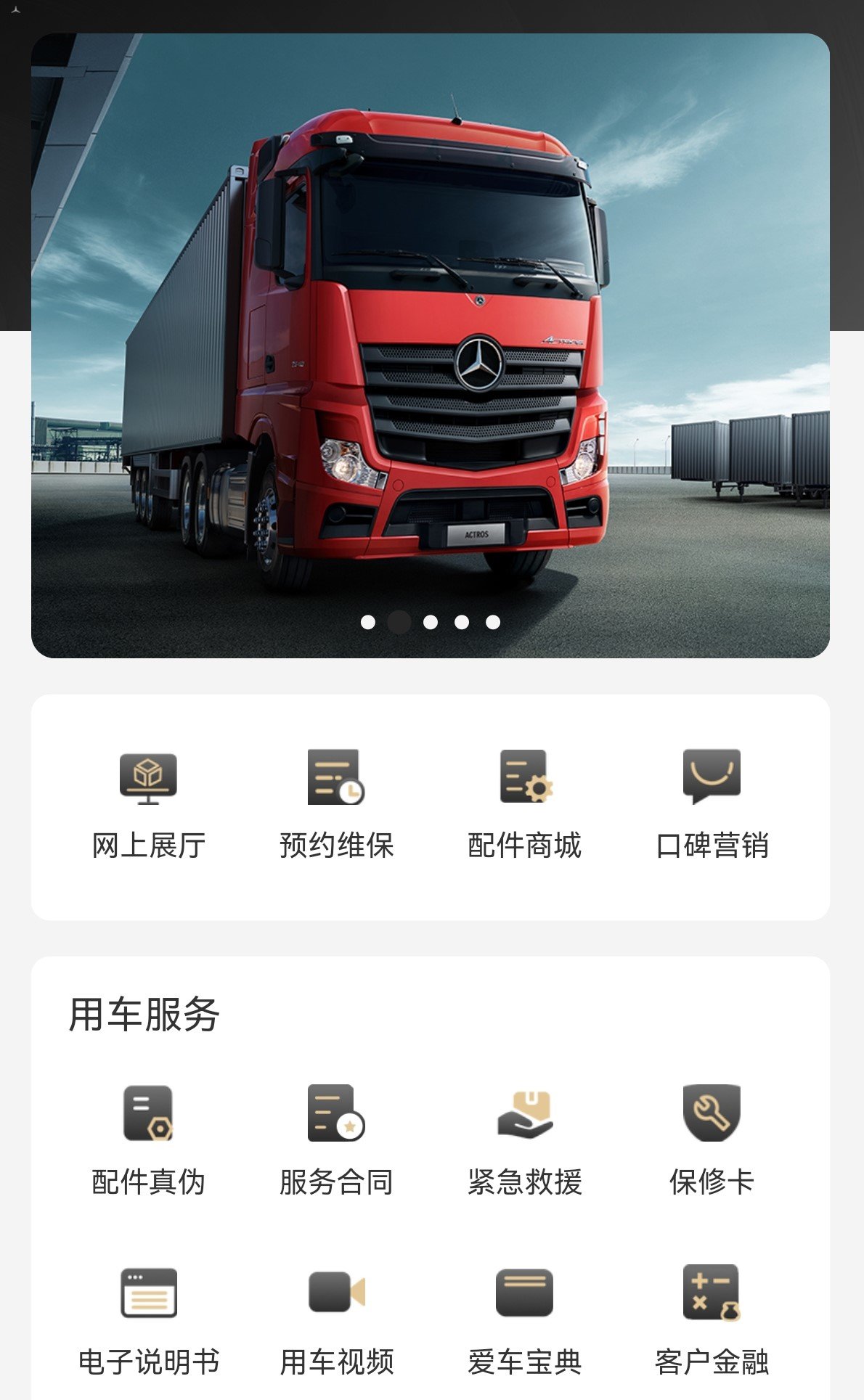864x1400 pixels.
Task: Open 服务合同 service contract
Action: [x=336, y=1139]
